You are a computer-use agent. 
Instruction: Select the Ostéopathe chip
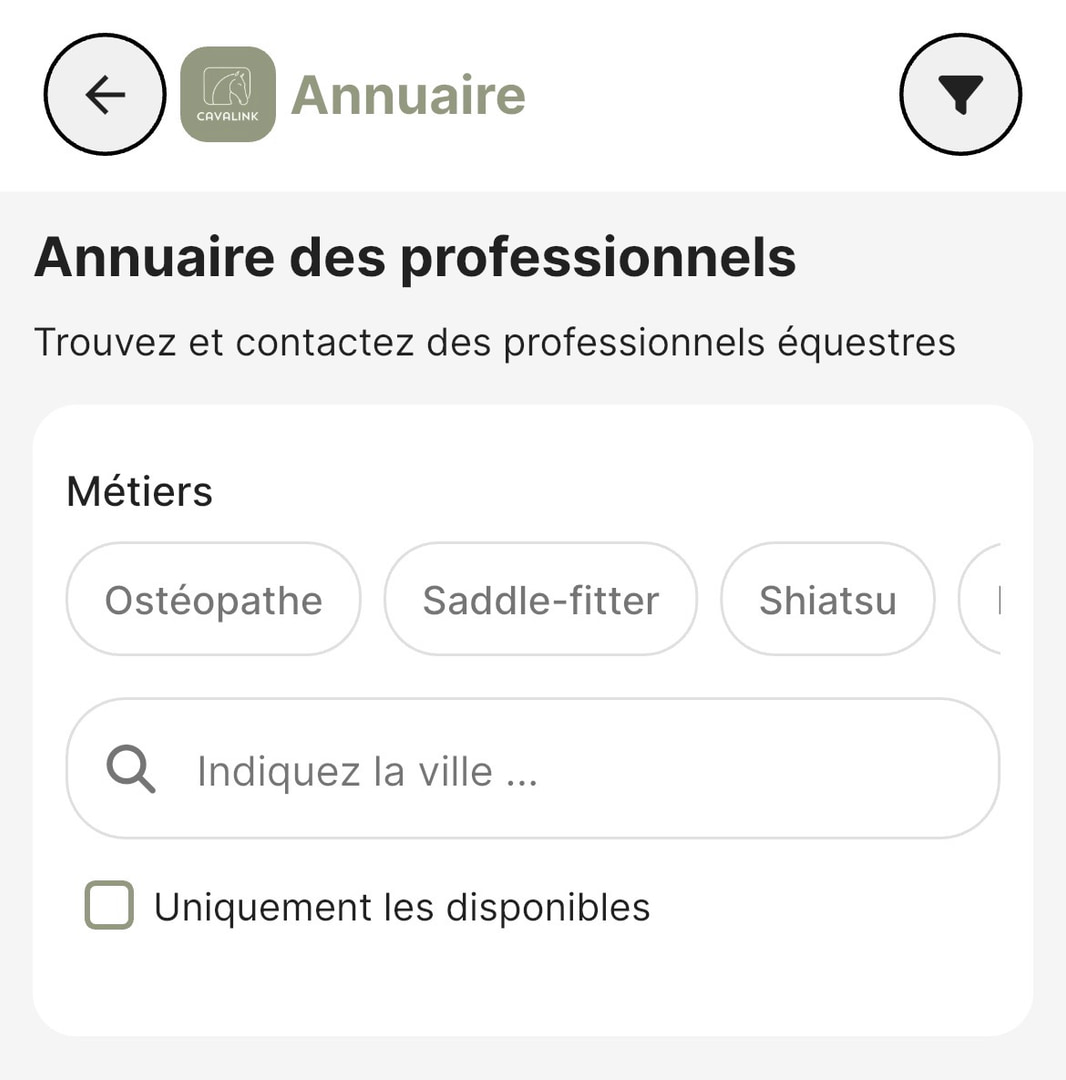(213, 599)
